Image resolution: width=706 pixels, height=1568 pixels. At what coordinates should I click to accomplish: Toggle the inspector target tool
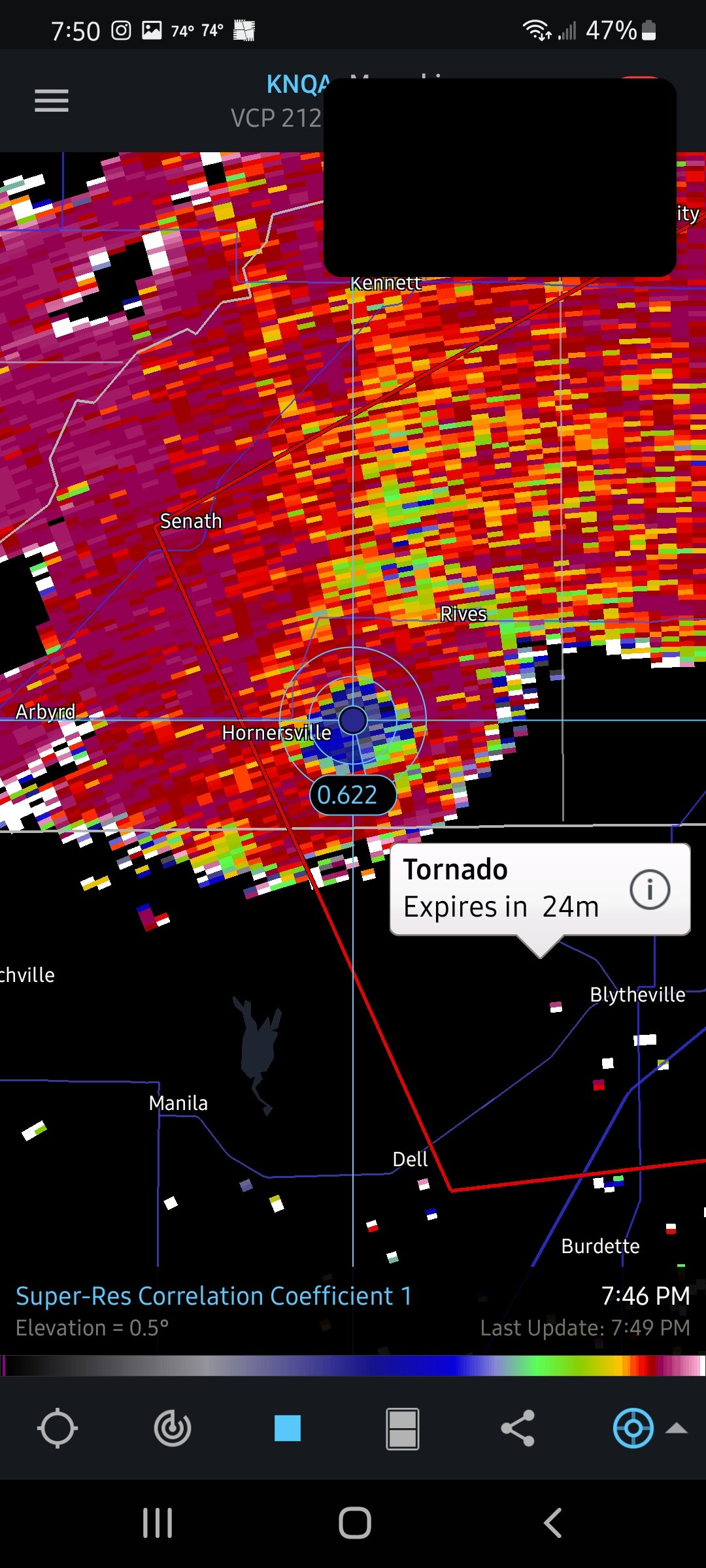click(x=633, y=1428)
